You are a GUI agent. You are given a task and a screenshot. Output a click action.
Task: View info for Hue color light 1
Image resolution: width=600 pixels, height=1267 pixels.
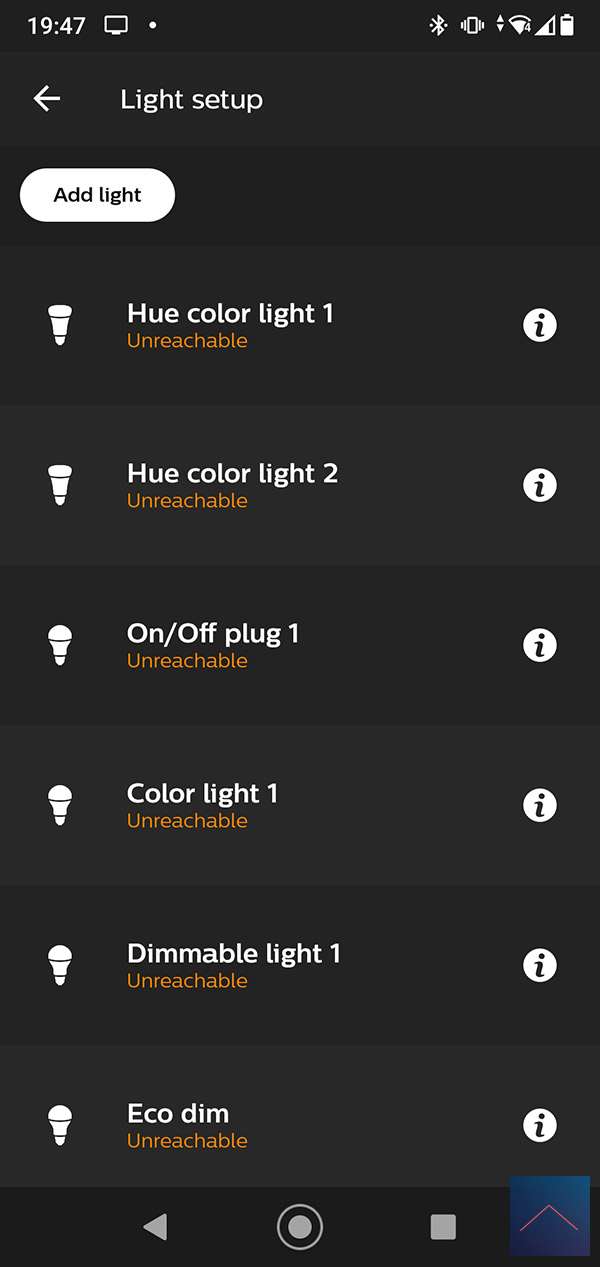pyautogui.click(x=540, y=325)
